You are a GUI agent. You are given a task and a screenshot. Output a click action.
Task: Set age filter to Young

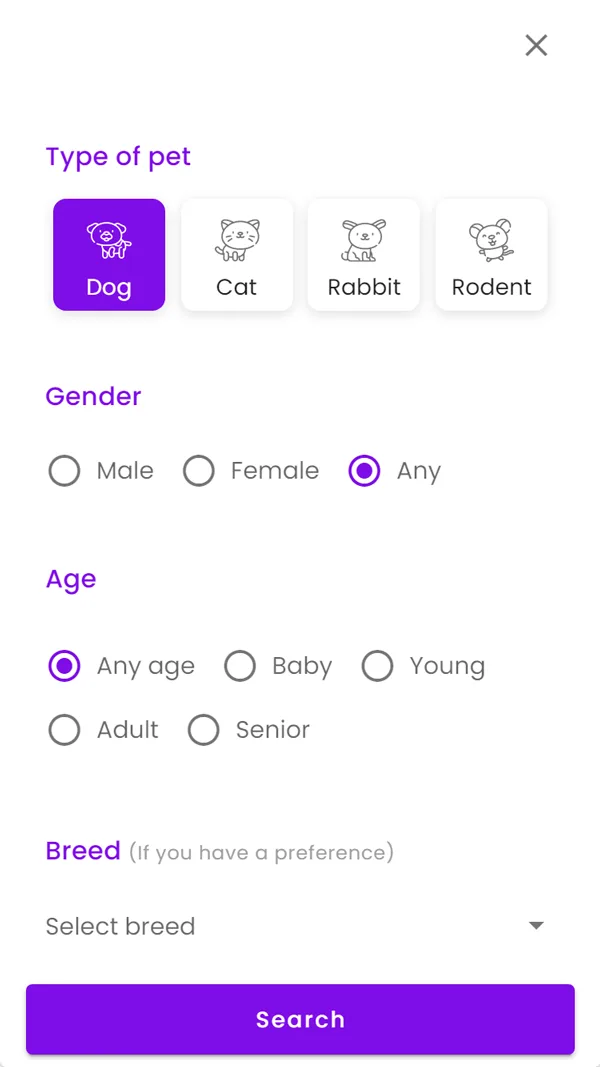[x=423, y=666]
